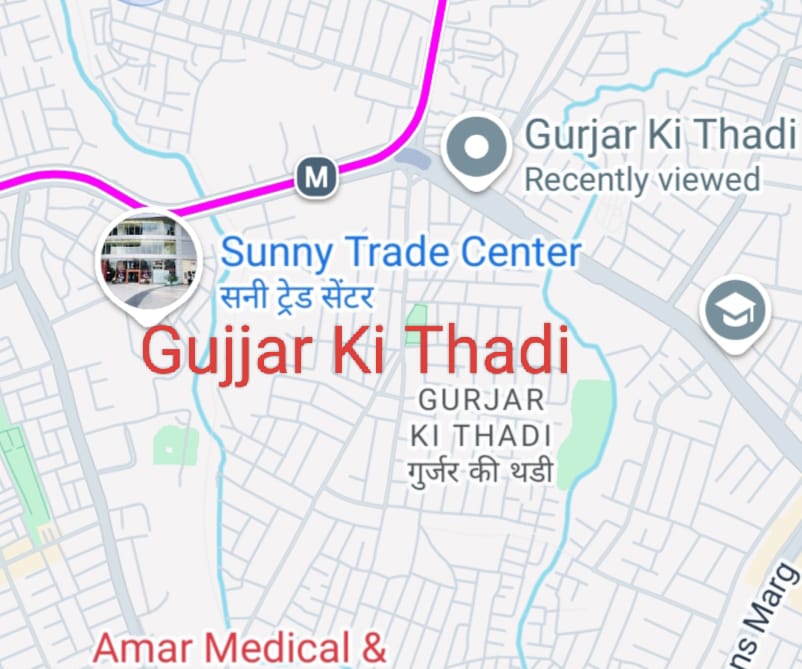The image size is (802, 669).
Task: Open the Amar Medical place label
Action: click(238, 647)
